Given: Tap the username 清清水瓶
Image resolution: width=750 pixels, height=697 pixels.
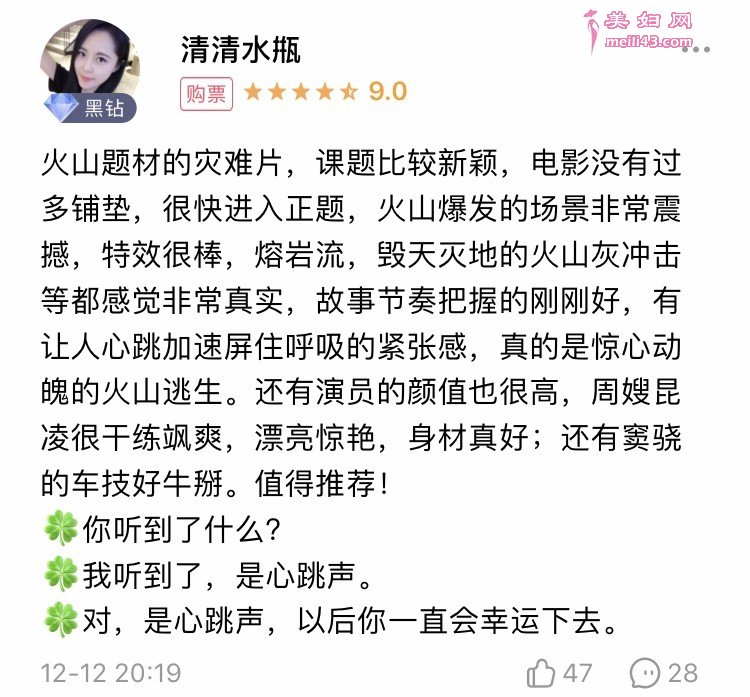Looking at the screenshot, I should (x=240, y=49).
